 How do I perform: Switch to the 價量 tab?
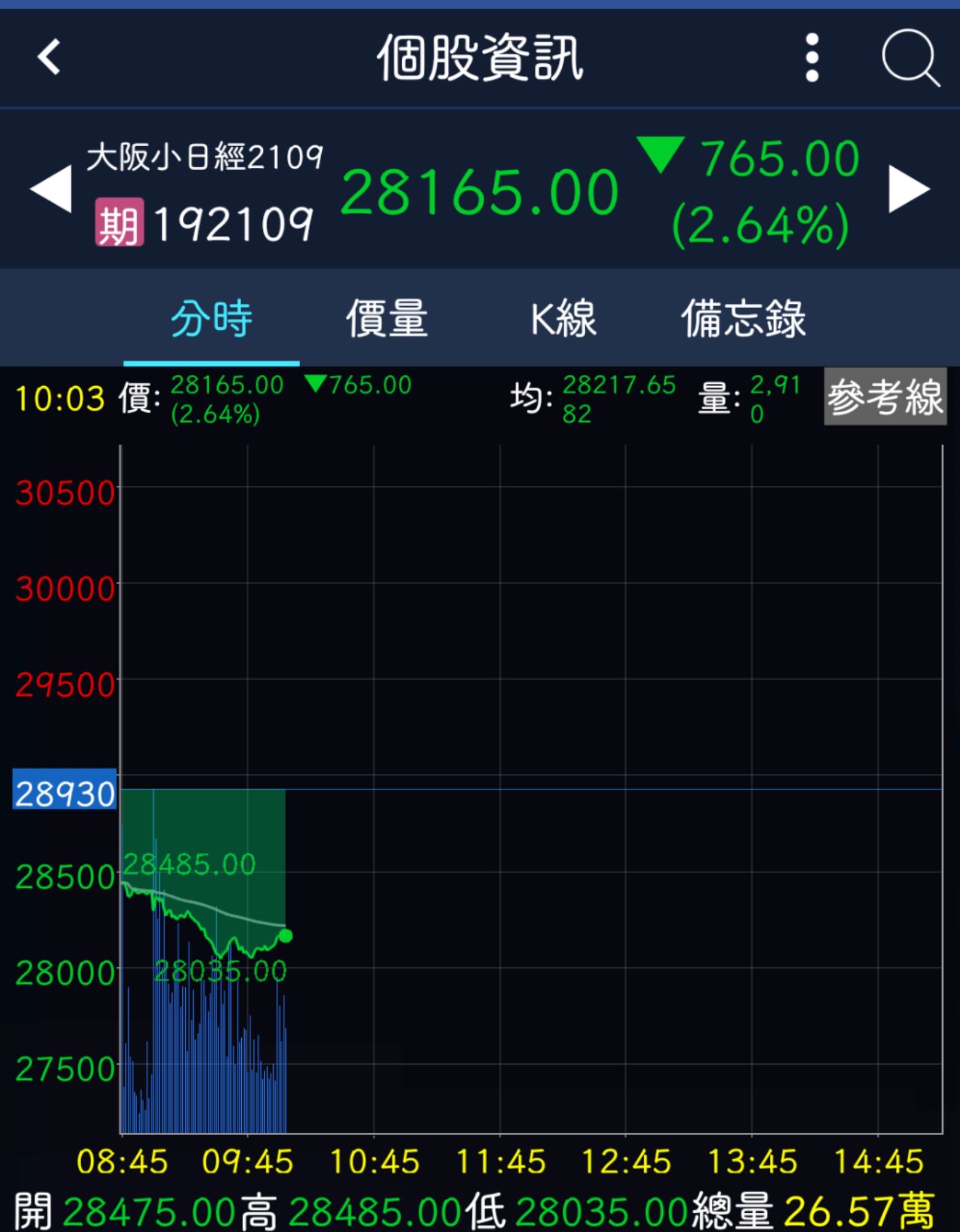[x=387, y=318]
